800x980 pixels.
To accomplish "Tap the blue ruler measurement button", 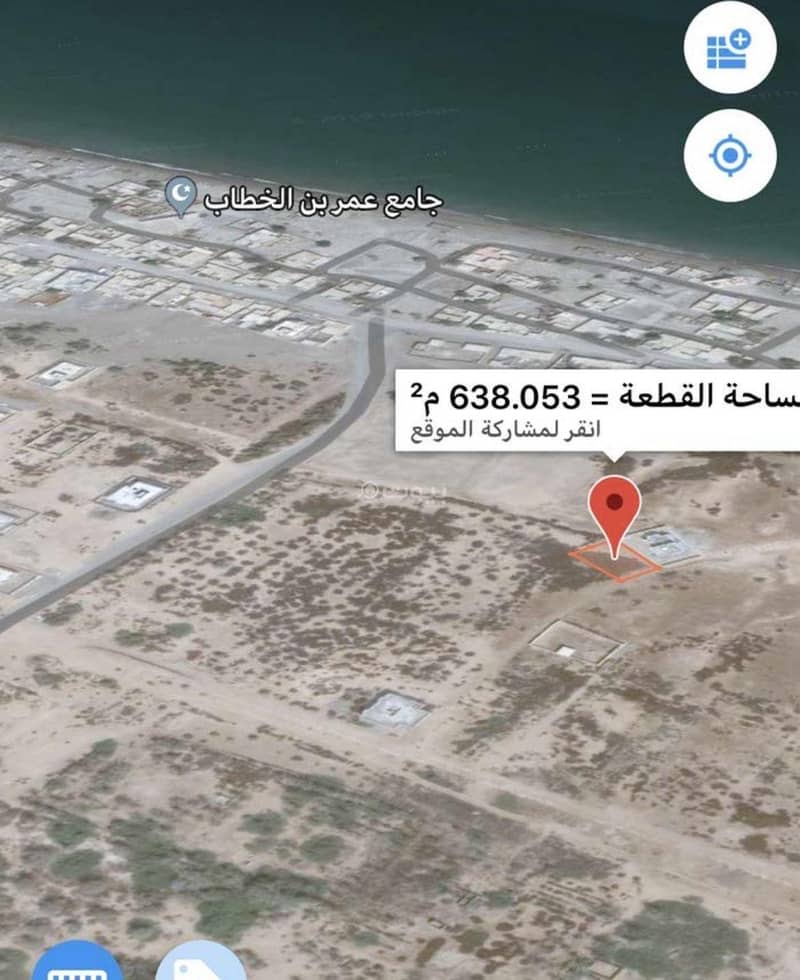I will point(76,964).
